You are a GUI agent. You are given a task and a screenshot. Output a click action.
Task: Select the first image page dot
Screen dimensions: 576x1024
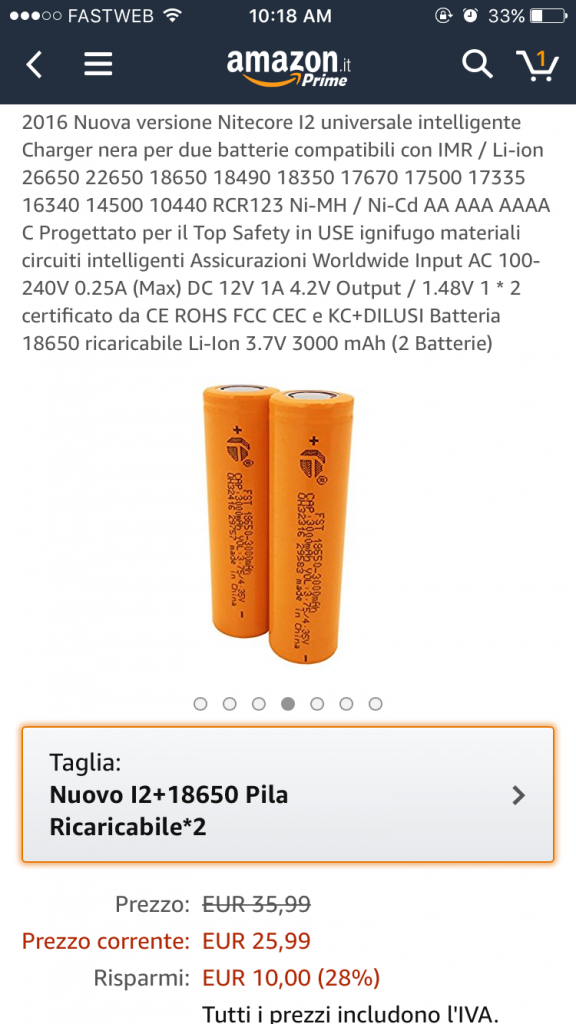(200, 704)
